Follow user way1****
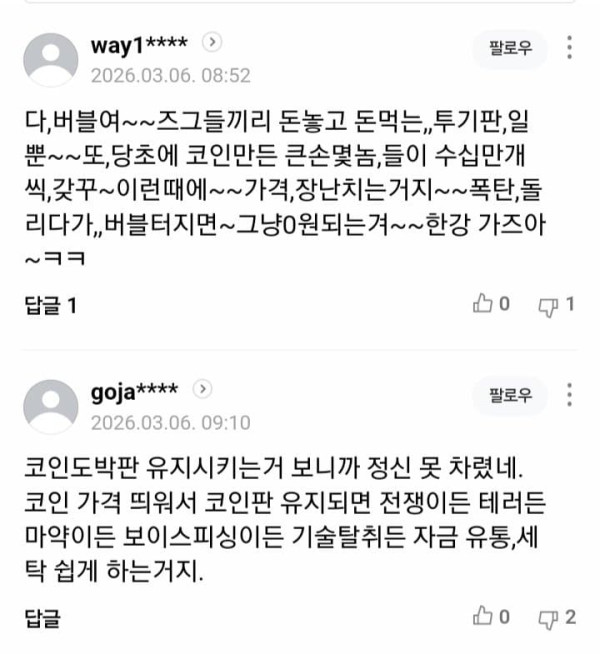The width and height of the screenshot is (600, 654). 510,47
